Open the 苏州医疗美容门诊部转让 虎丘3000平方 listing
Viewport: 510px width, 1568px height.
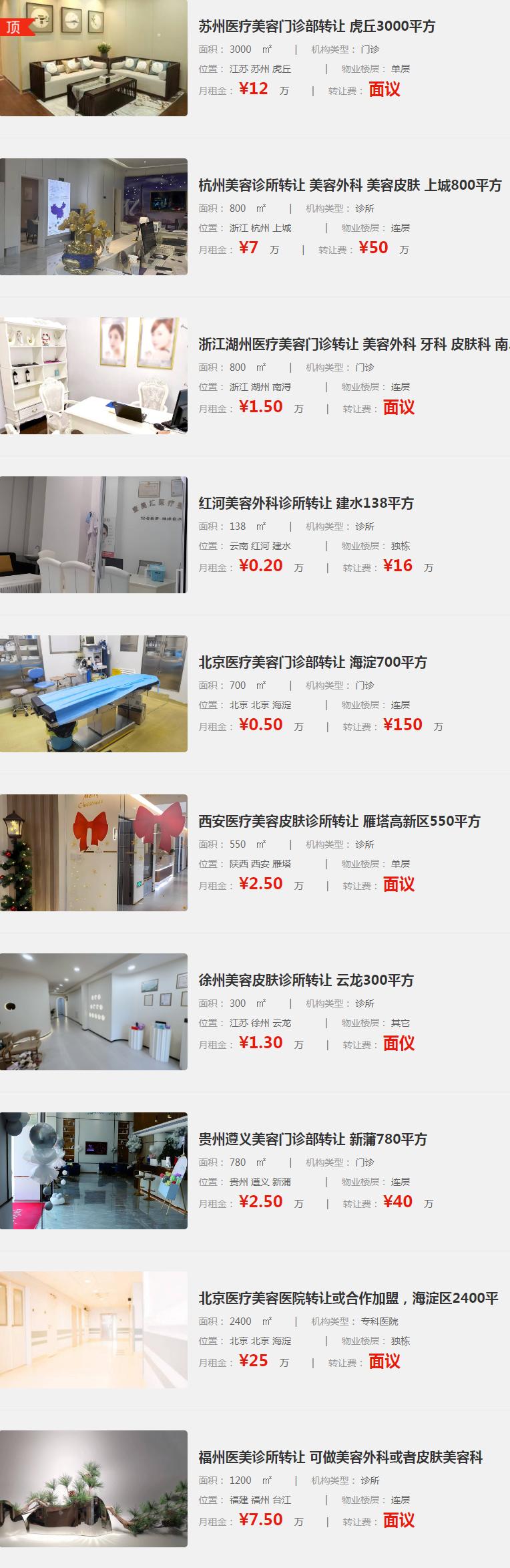click(x=316, y=27)
